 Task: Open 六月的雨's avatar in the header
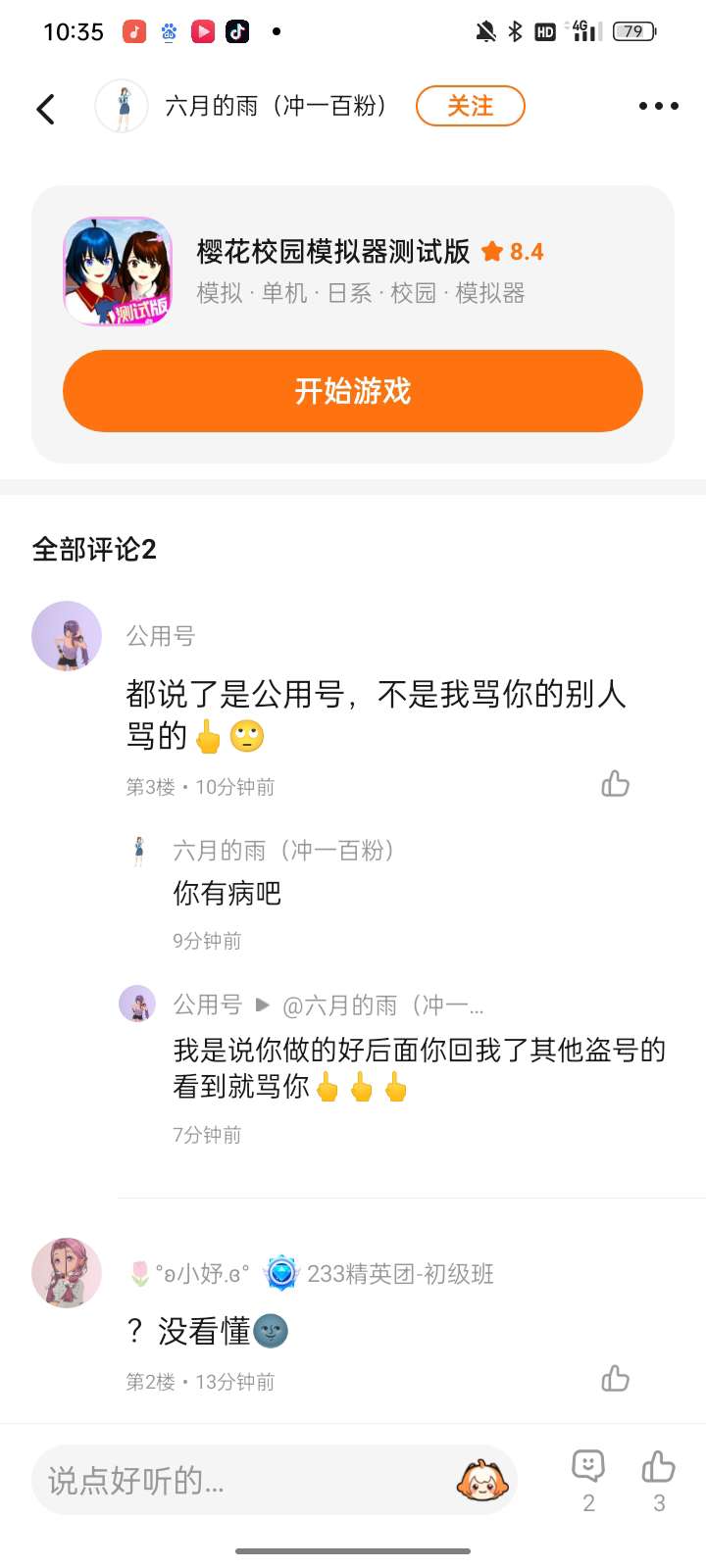[122, 106]
